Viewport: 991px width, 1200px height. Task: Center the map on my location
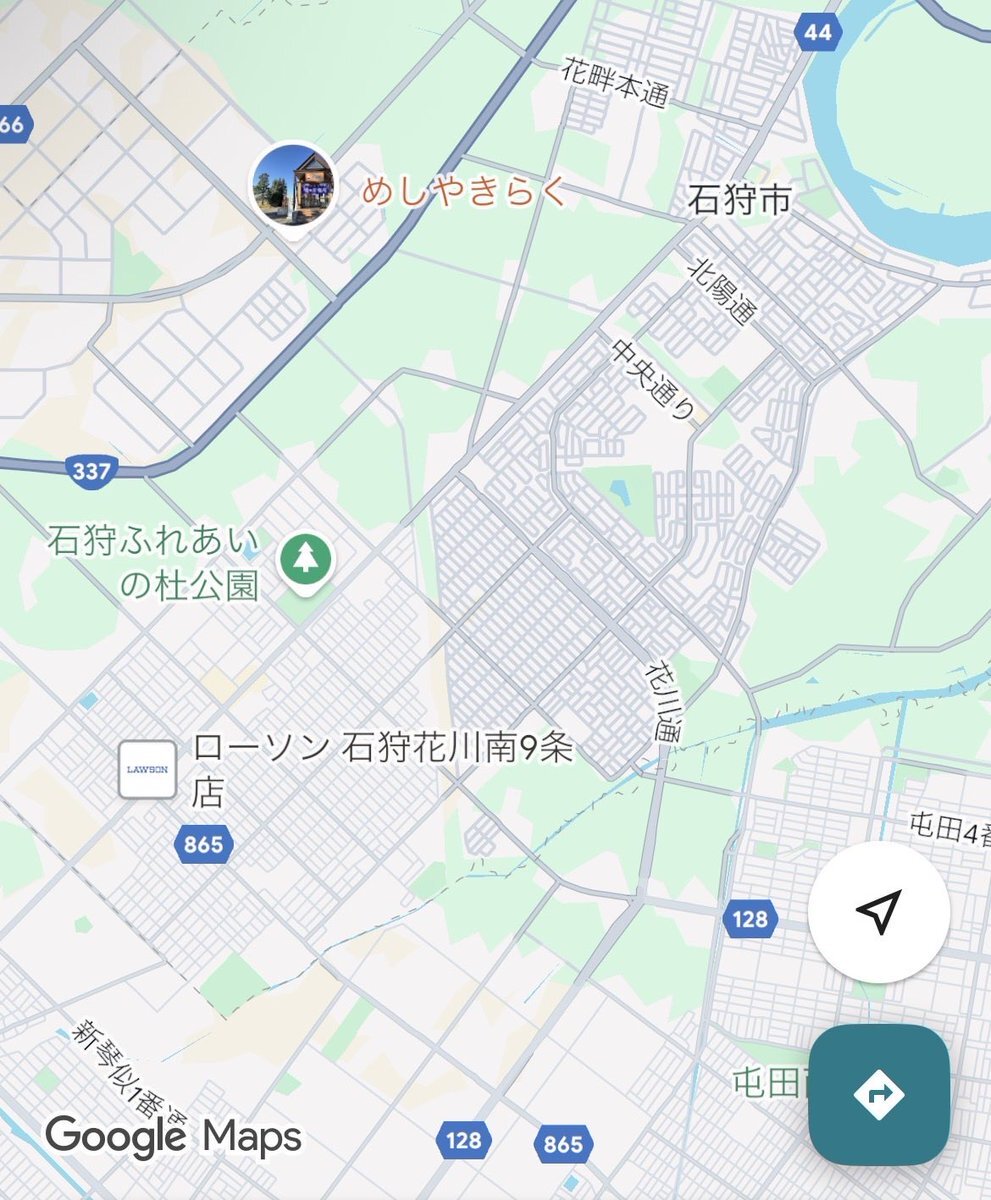coord(878,912)
